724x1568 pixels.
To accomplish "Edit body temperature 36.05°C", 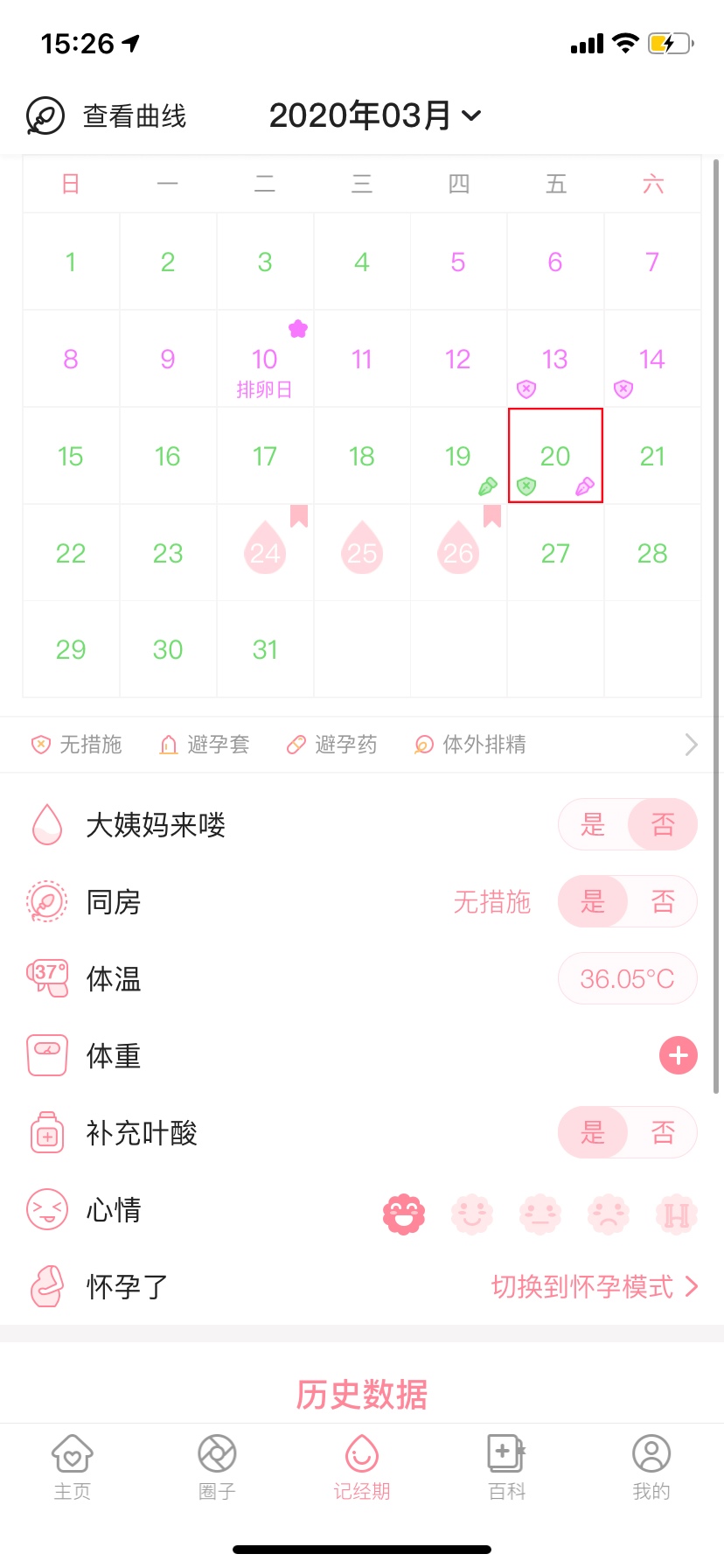I will 627,978.
